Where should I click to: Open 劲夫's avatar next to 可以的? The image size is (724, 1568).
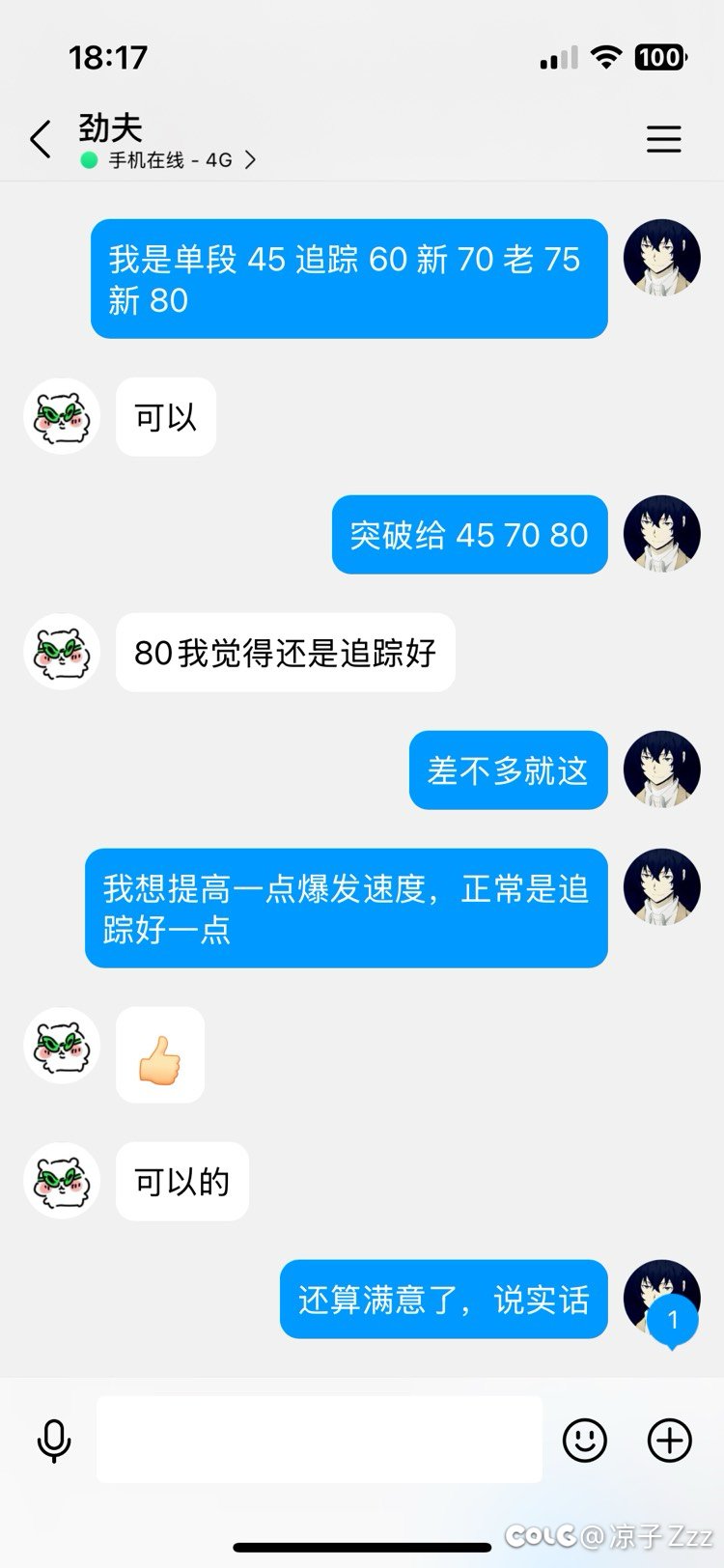62,1181
